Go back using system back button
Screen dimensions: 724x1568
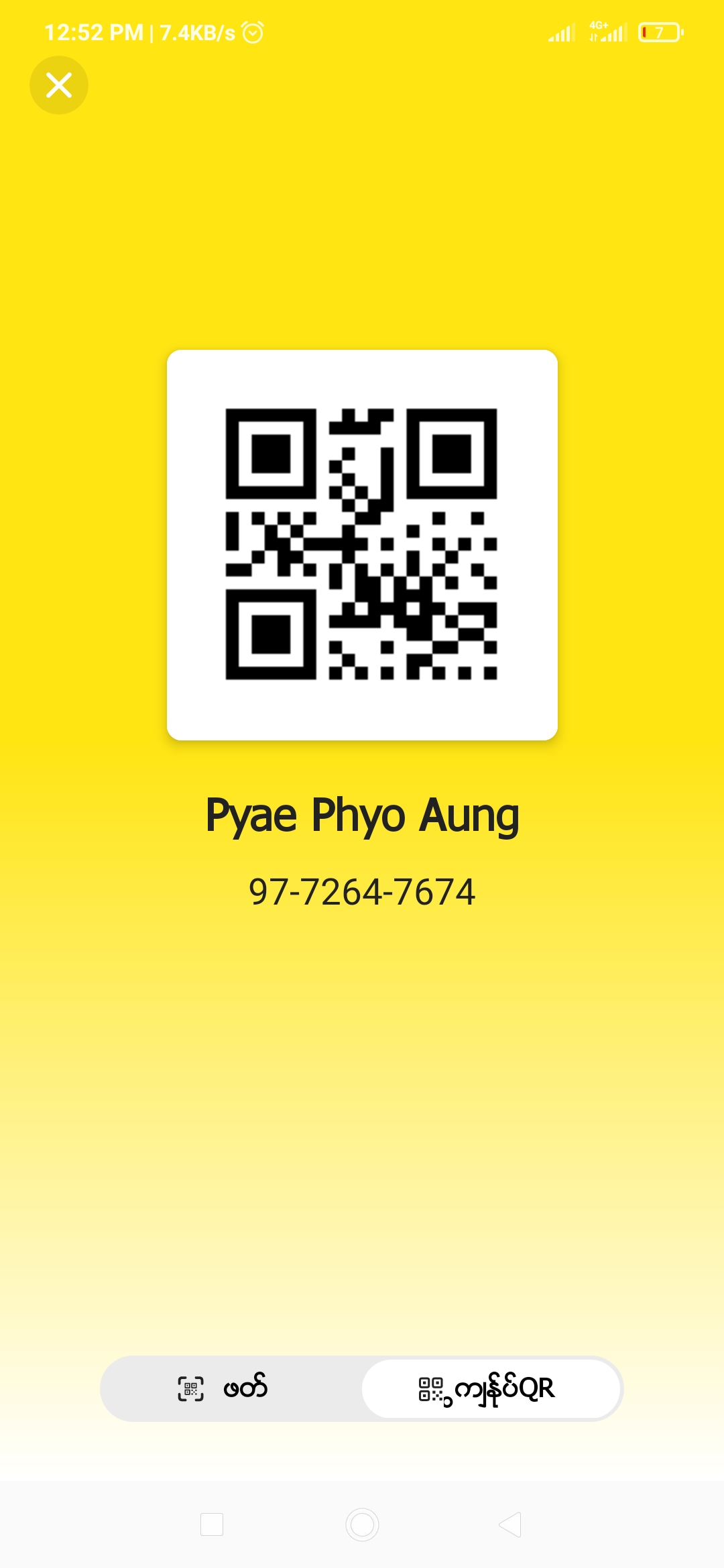click(510, 1524)
